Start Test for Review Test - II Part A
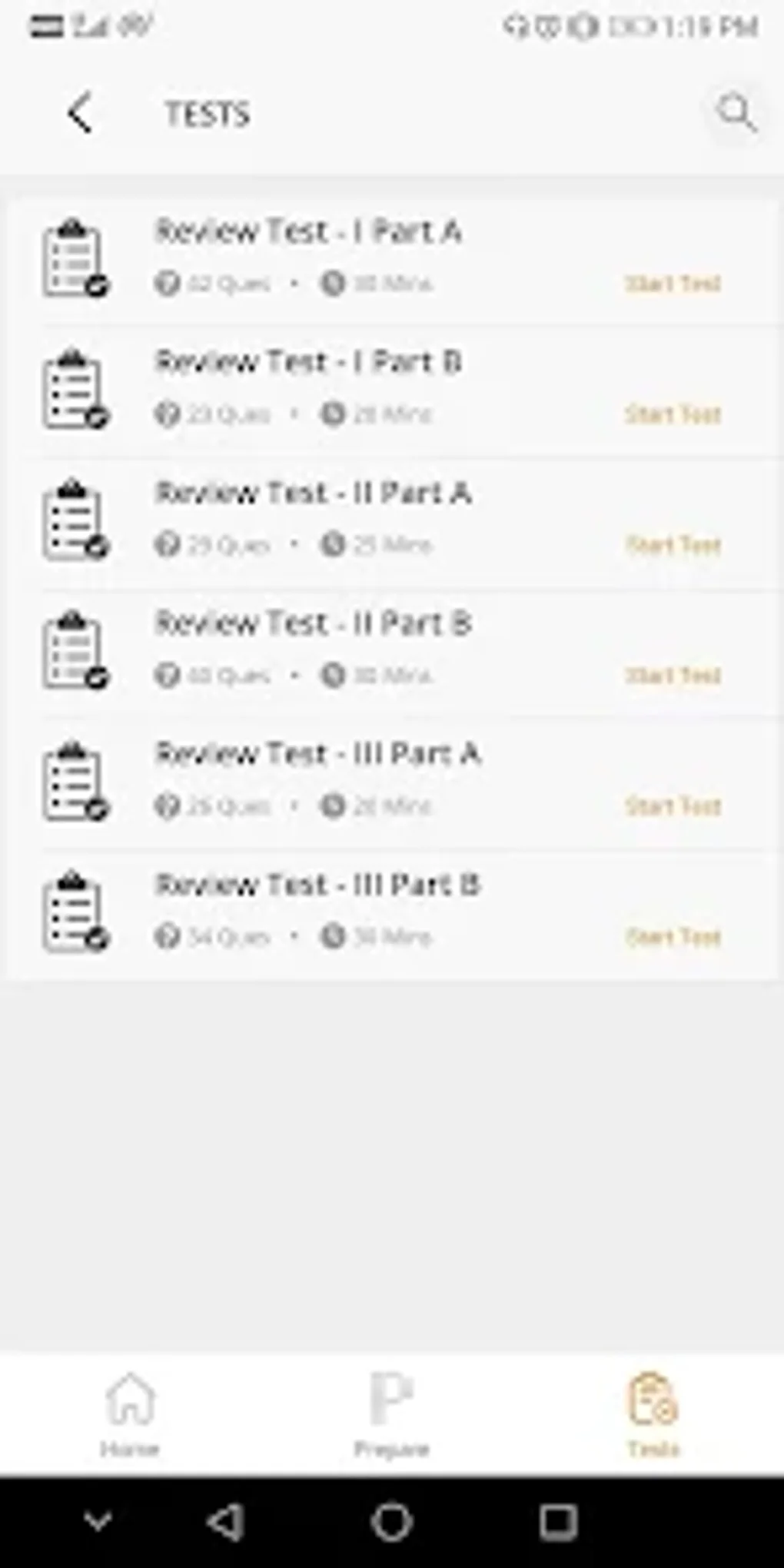Screen dimensions: 784x1568 [673, 545]
